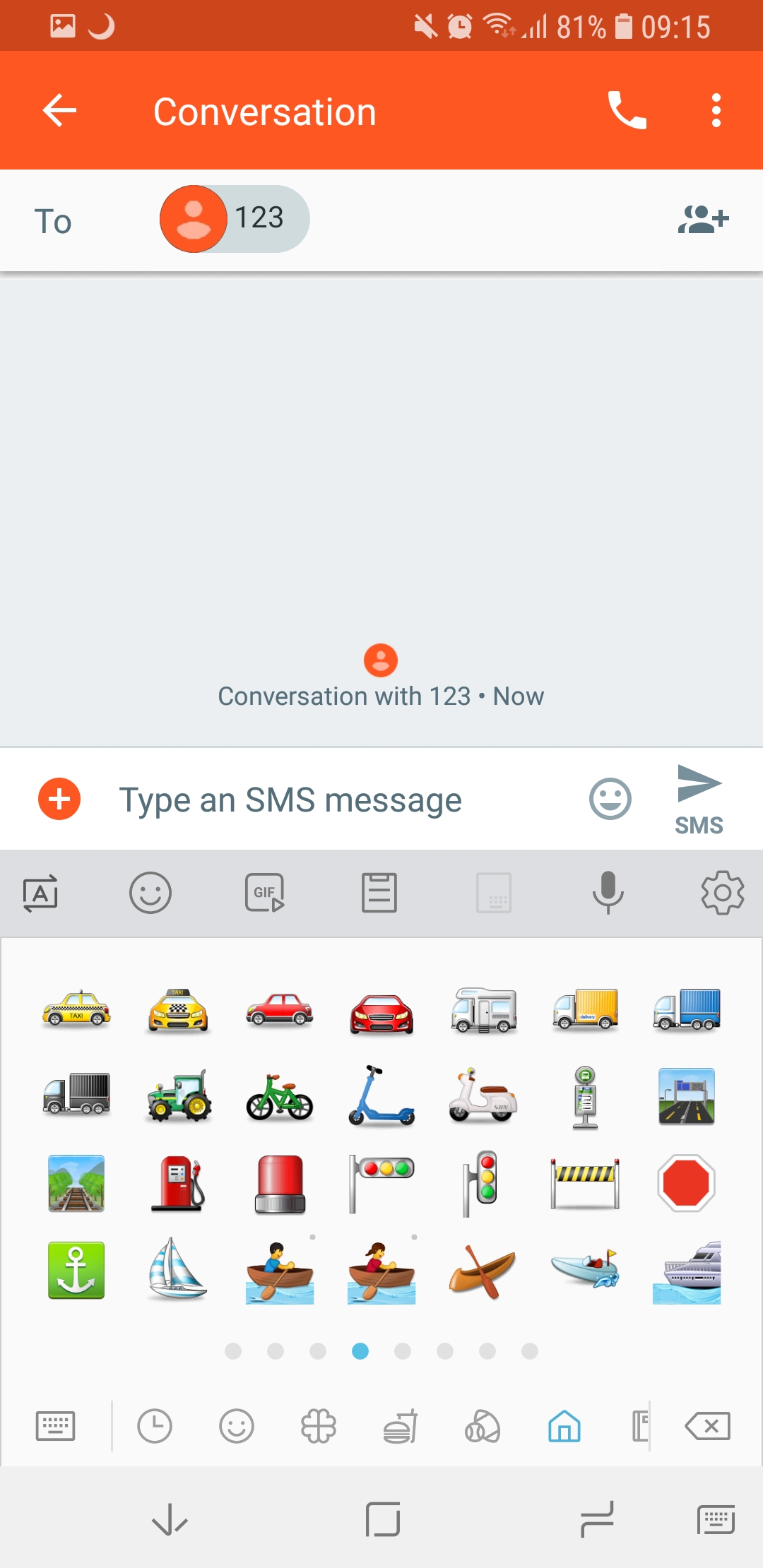The image size is (763, 1568).
Task: Insert the green bicycle emoji
Action: (280, 1097)
